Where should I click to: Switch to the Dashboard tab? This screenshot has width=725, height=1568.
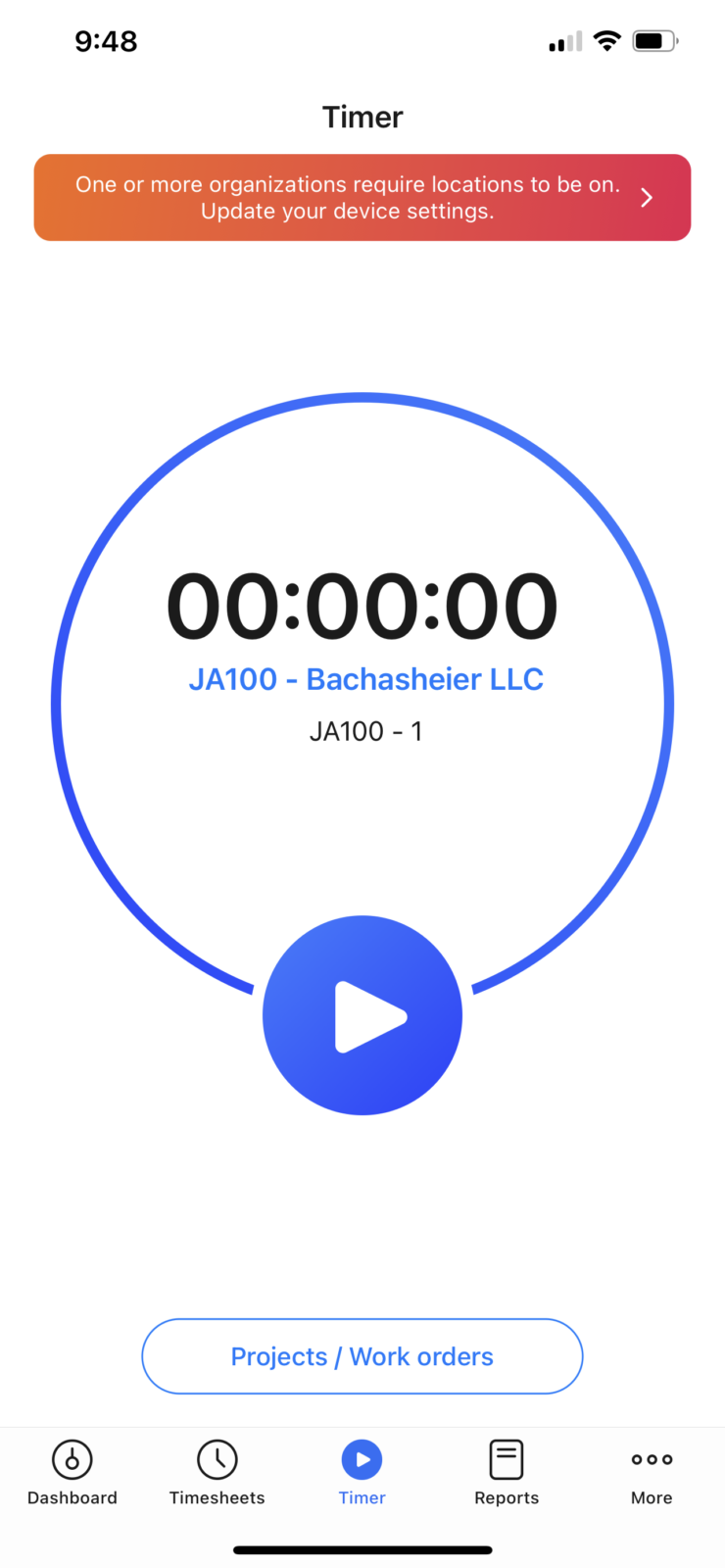(x=72, y=1473)
